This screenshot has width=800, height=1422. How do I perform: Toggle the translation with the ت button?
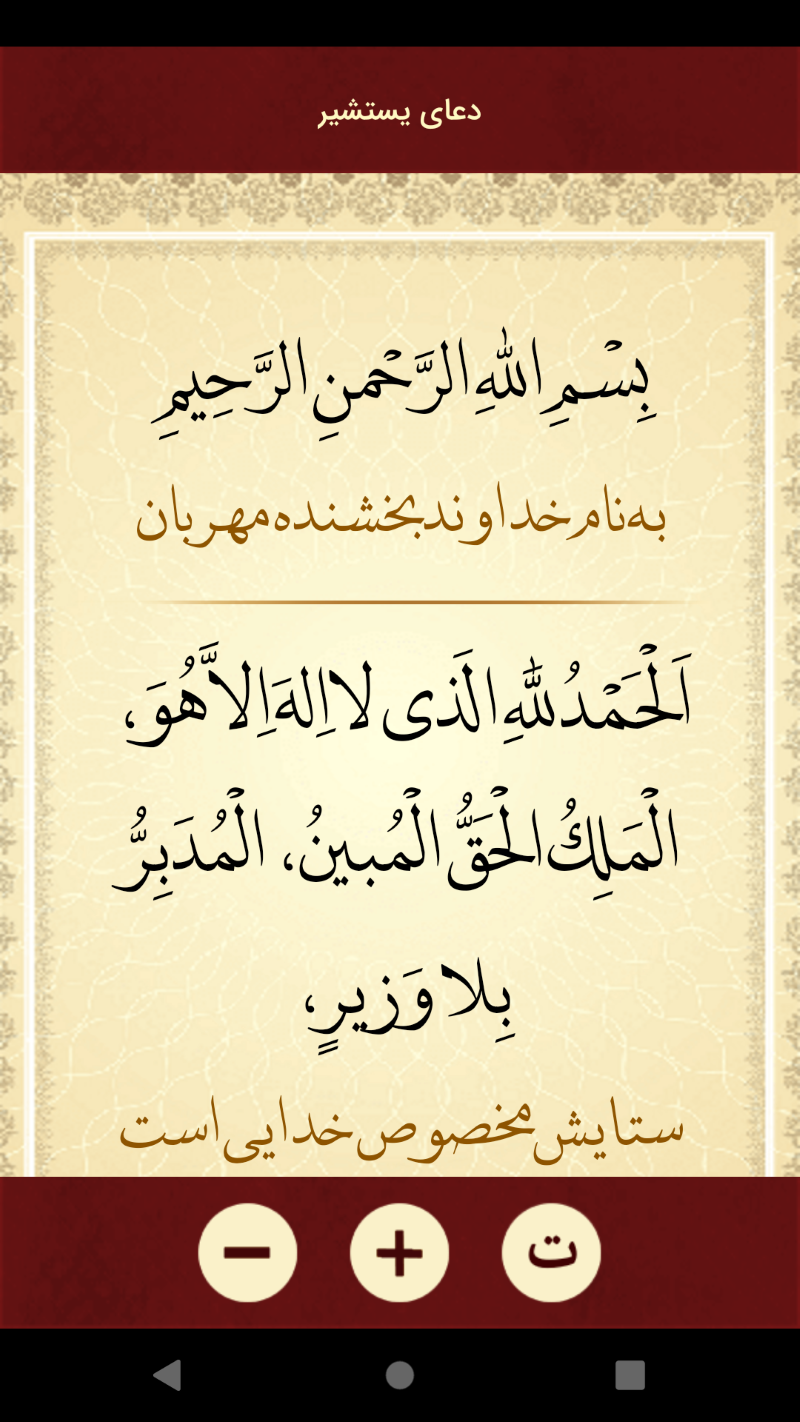click(551, 1252)
